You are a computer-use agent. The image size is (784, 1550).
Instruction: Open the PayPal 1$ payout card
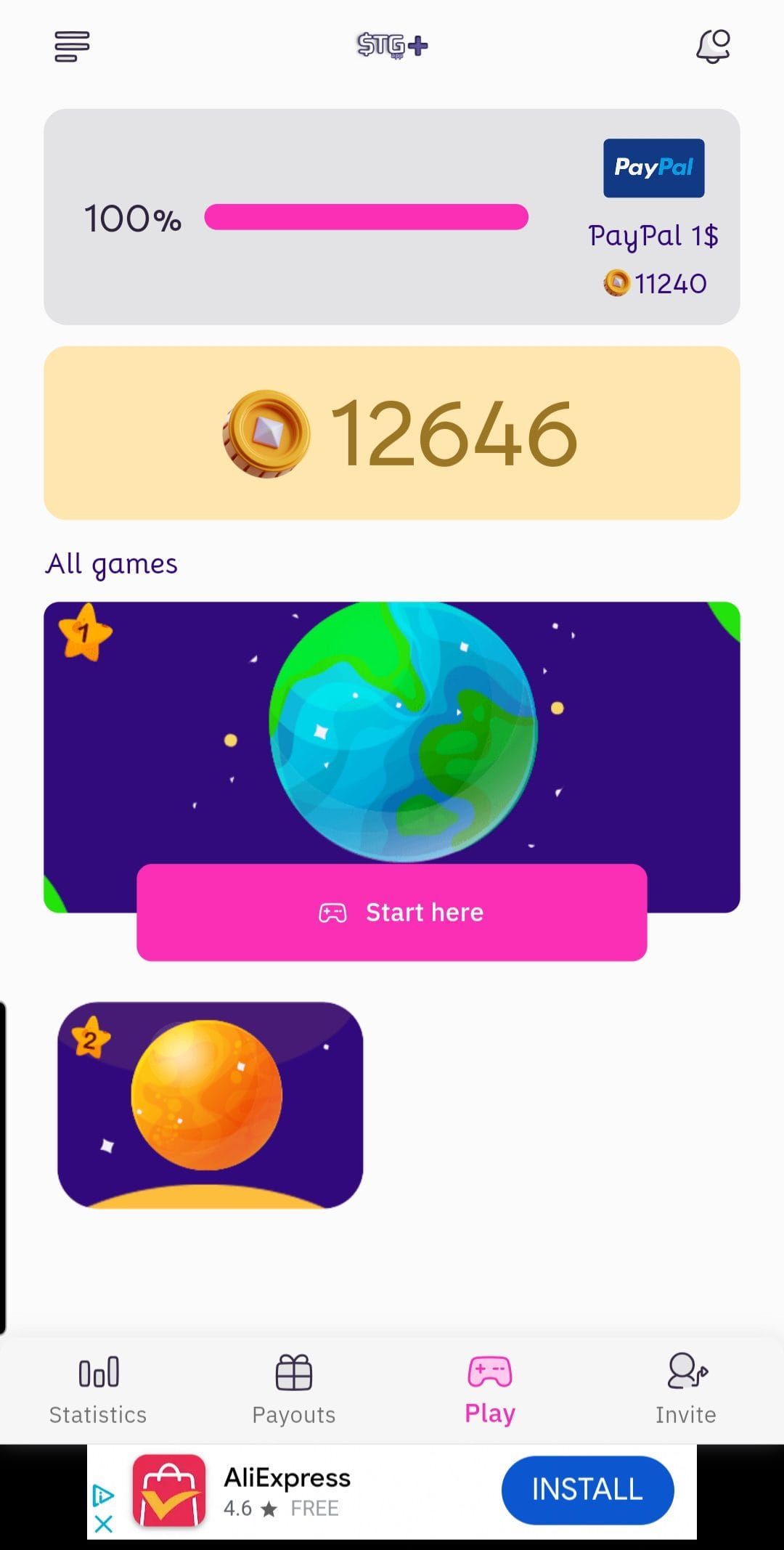pyautogui.click(x=653, y=218)
